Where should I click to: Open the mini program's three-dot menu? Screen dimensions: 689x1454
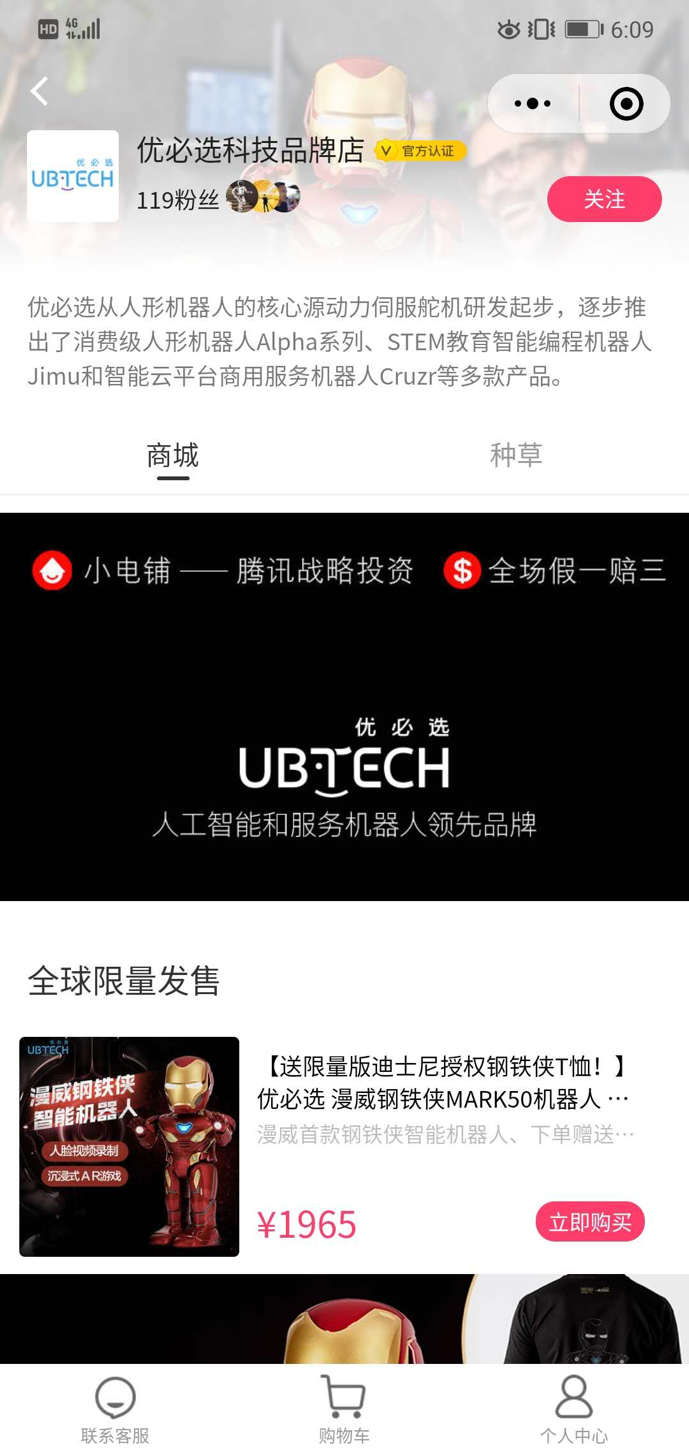[532, 104]
